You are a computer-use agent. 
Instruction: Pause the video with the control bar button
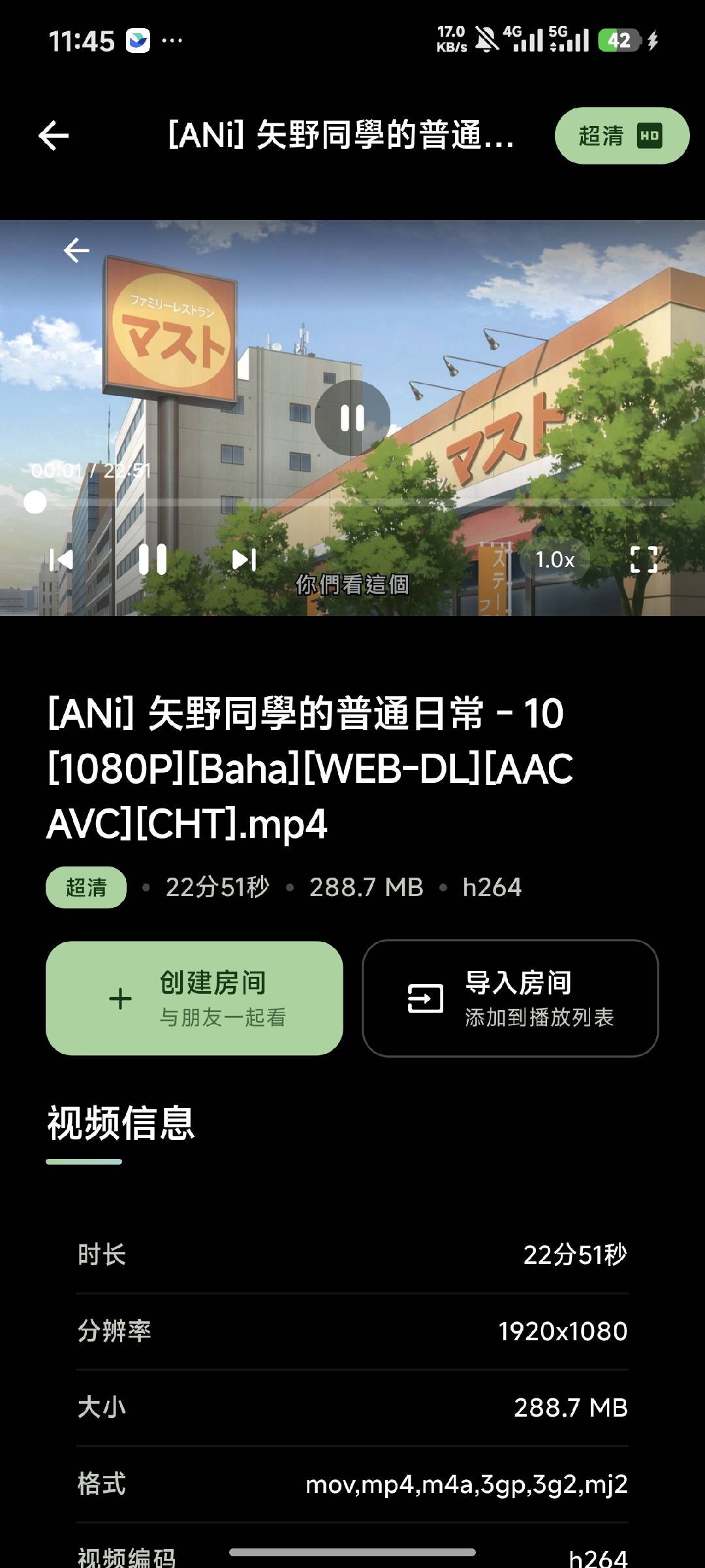(x=155, y=559)
